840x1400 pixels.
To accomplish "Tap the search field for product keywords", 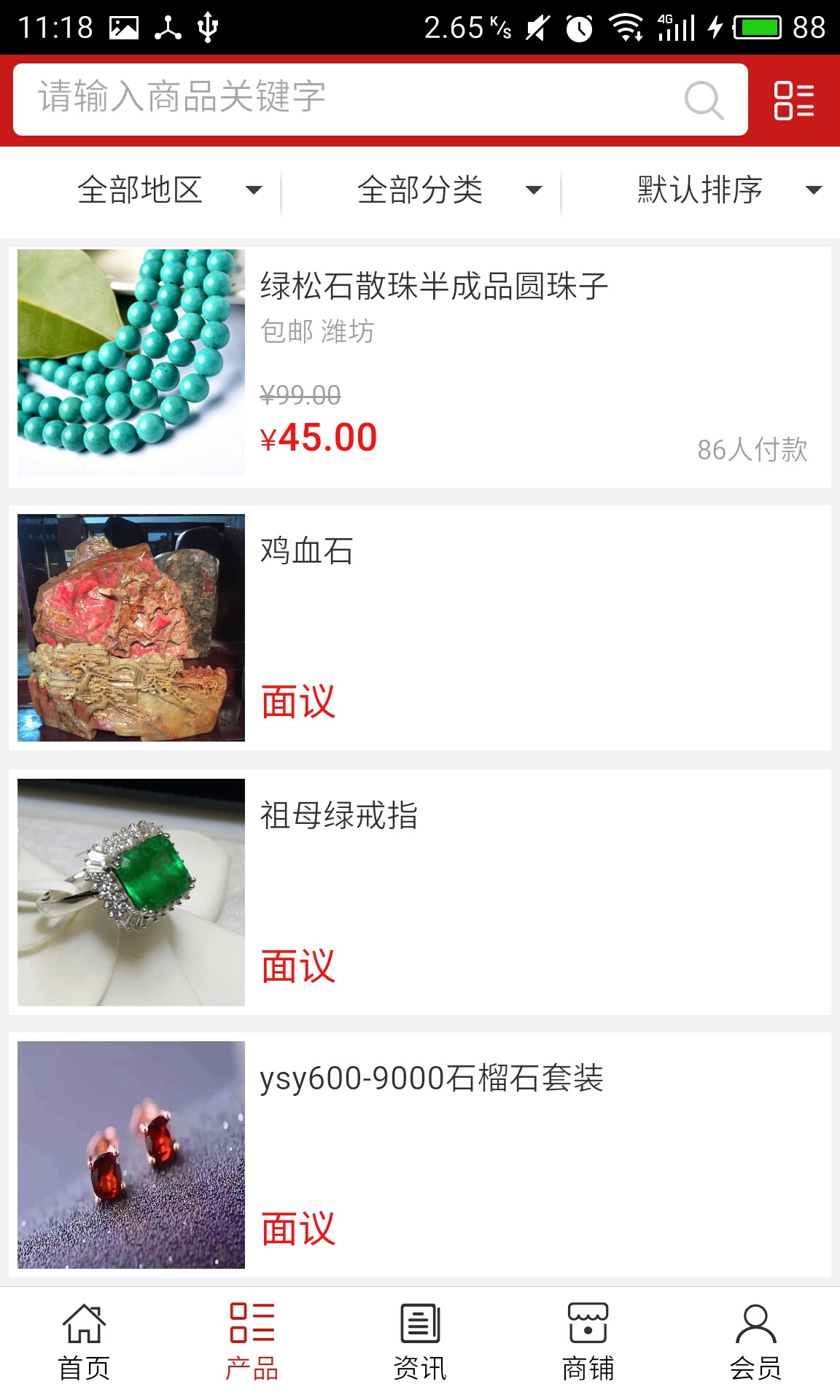I will pyautogui.click(x=350, y=98).
